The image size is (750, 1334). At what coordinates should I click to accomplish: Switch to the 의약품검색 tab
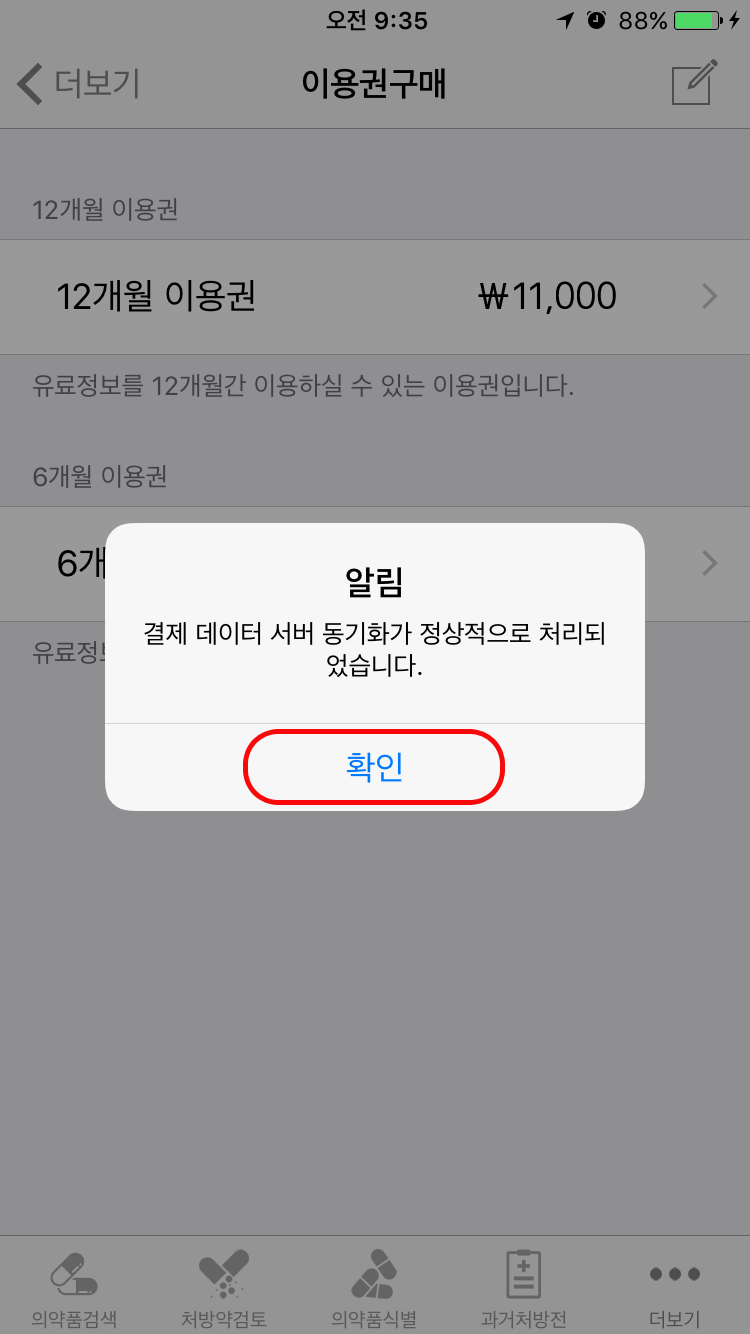(x=74, y=1286)
